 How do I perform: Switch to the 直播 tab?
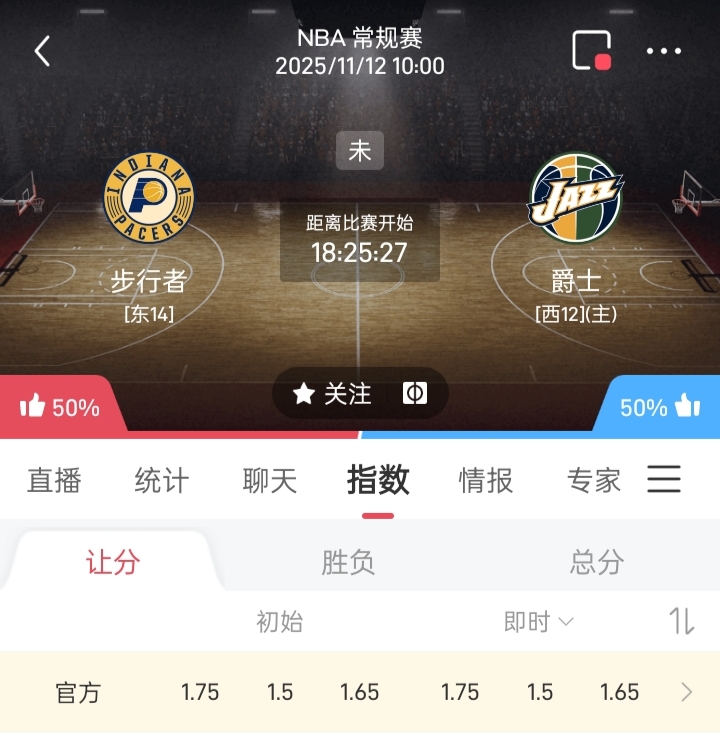54,481
